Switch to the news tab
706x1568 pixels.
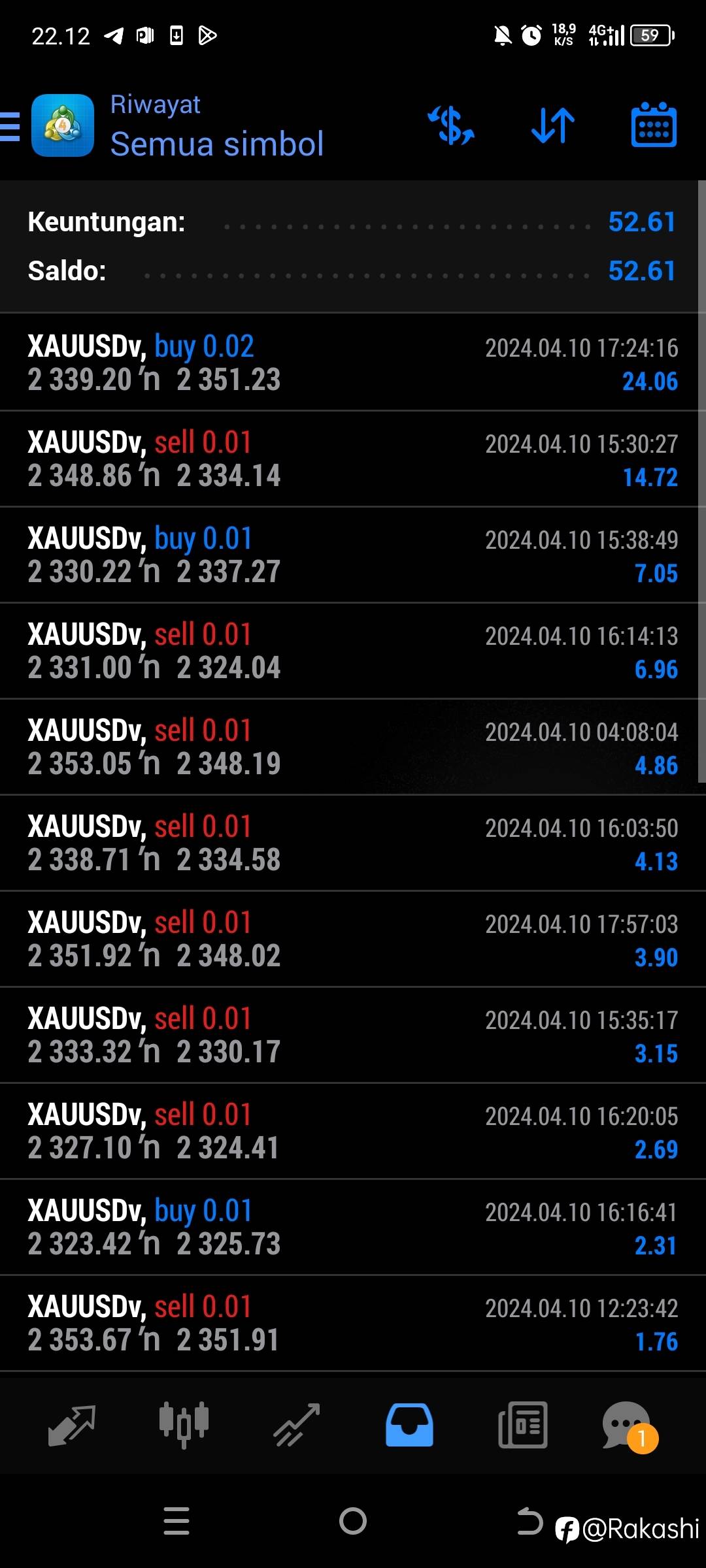tap(522, 1425)
